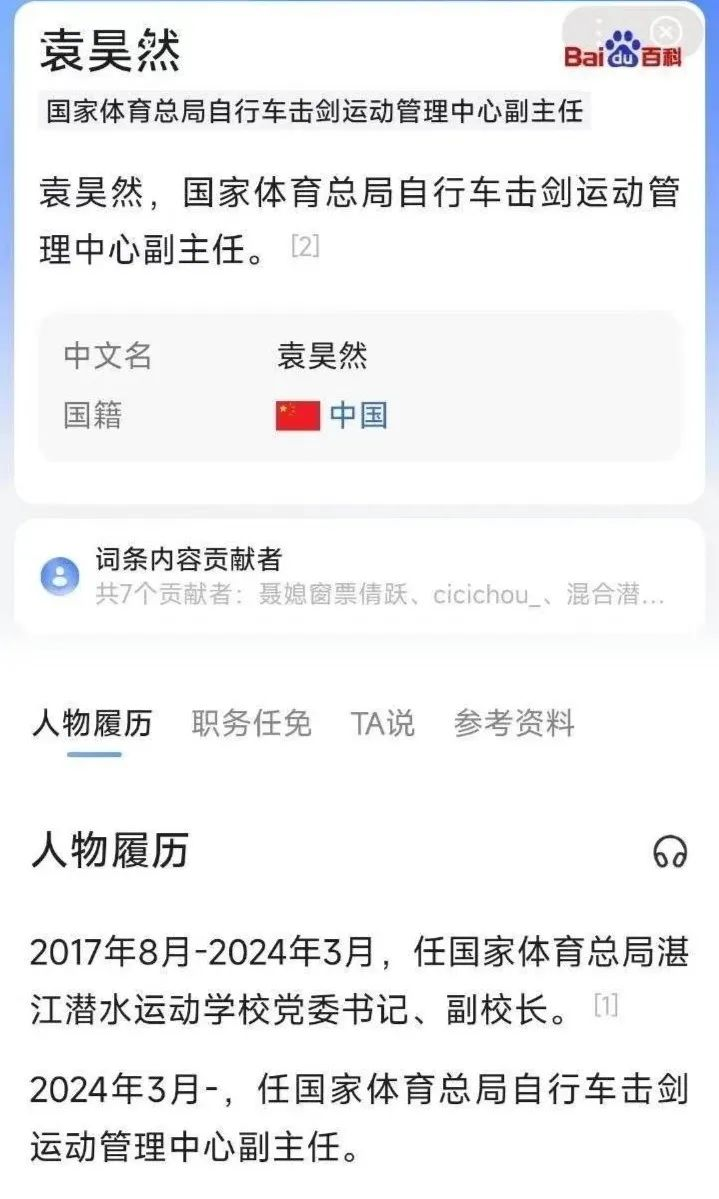719x1199 pixels.
Task: Open reference [1] after 副校长
Action: pyautogui.click(x=605, y=1006)
